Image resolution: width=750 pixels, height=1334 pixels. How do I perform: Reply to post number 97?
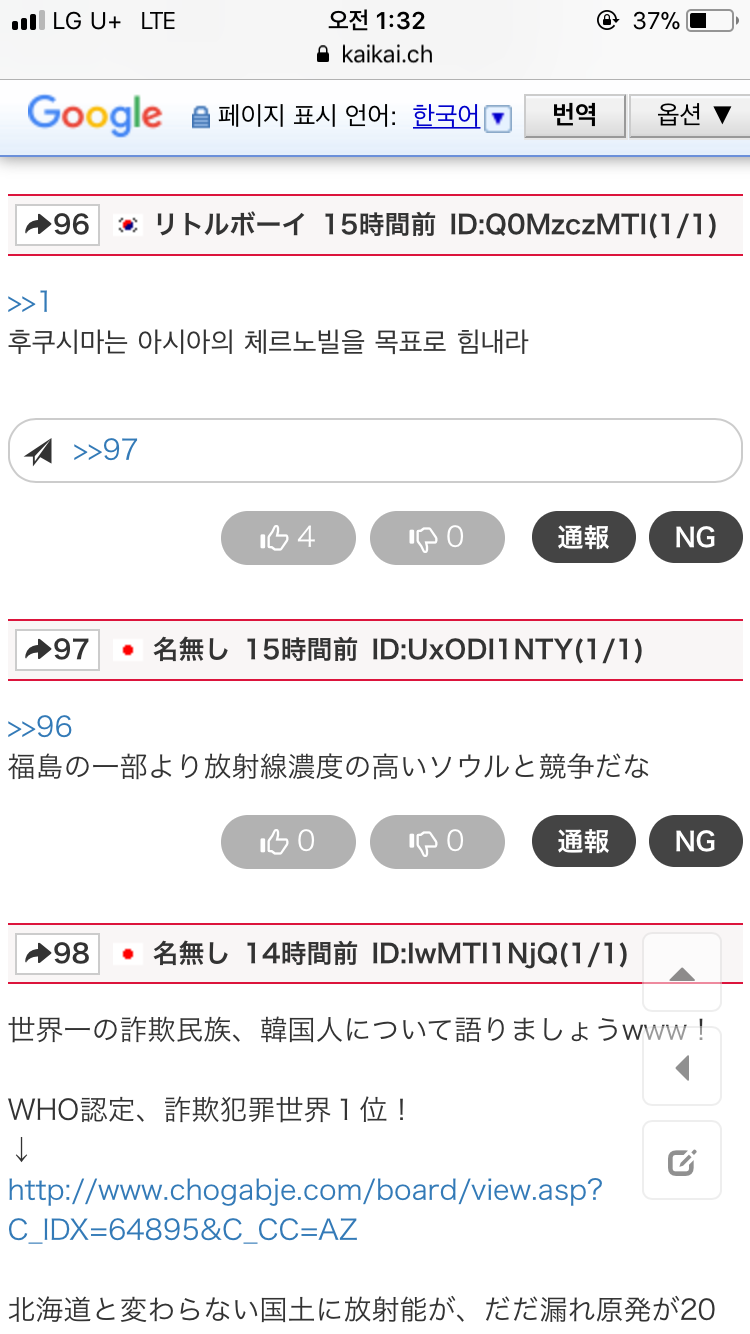(x=58, y=651)
